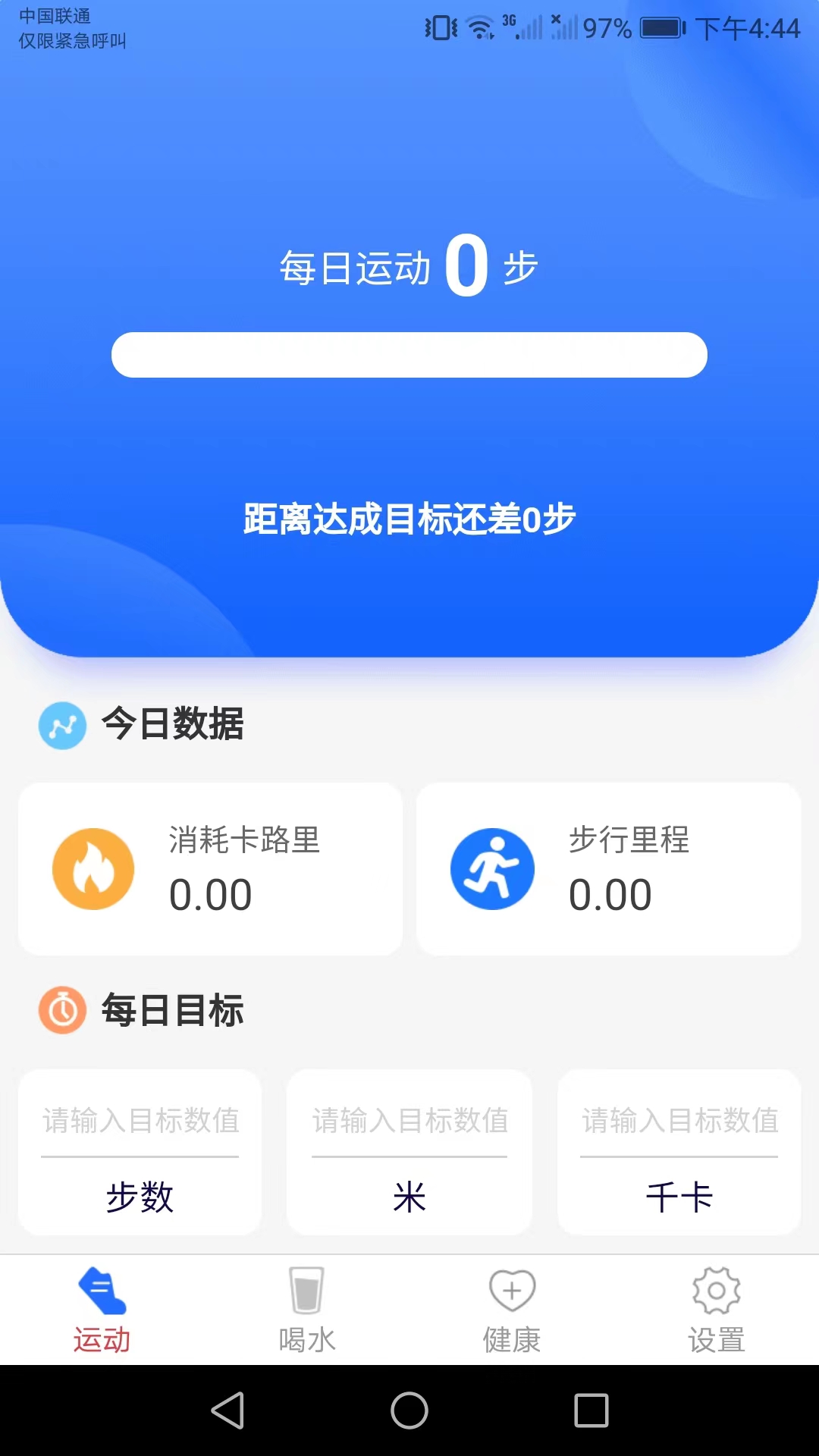Click the 千卡 calorie goal input field
819x1456 pixels.
[x=679, y=1122]
